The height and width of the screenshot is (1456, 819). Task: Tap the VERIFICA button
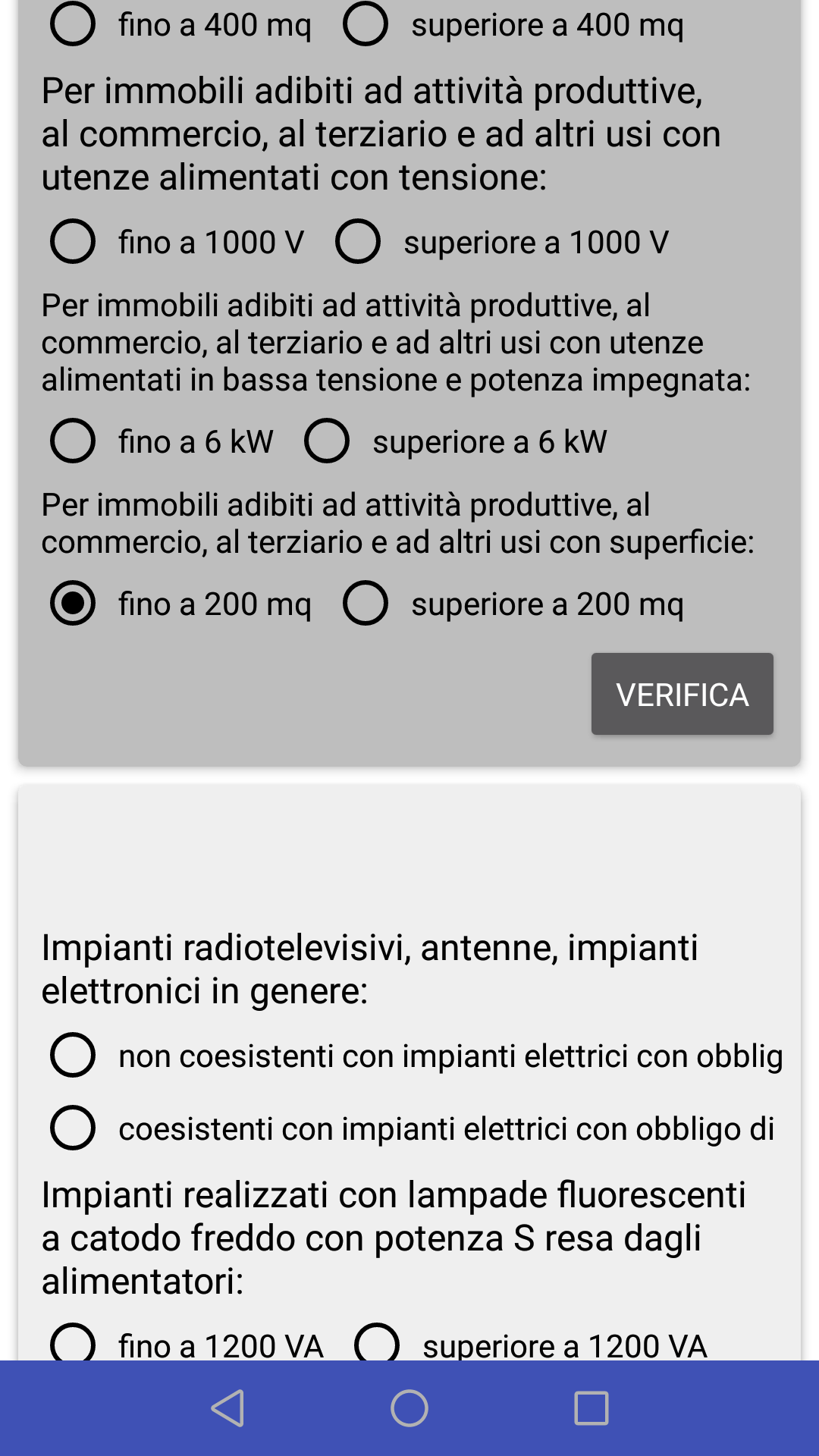click(682, 694)
